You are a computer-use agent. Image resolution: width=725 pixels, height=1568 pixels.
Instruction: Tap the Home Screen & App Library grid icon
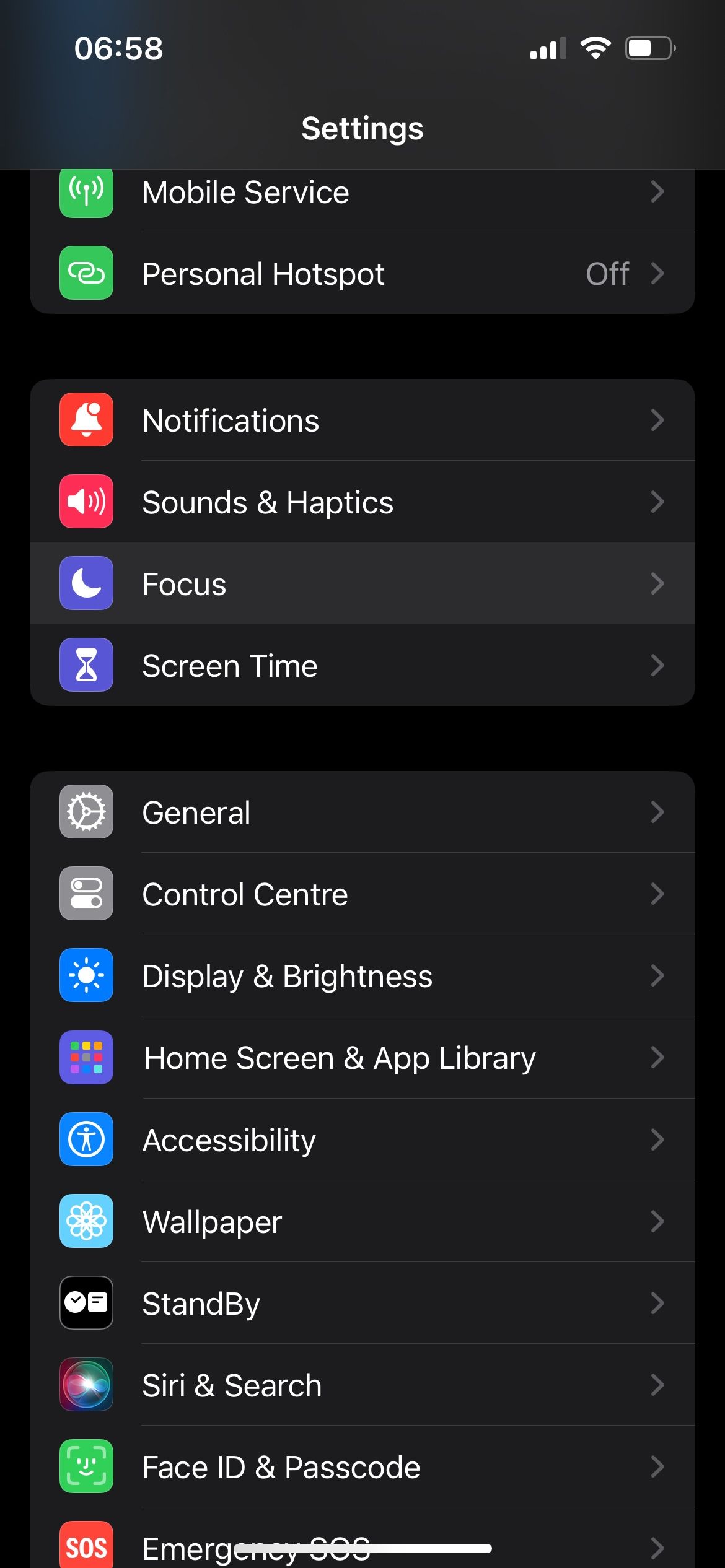(x=86, y=1058)
